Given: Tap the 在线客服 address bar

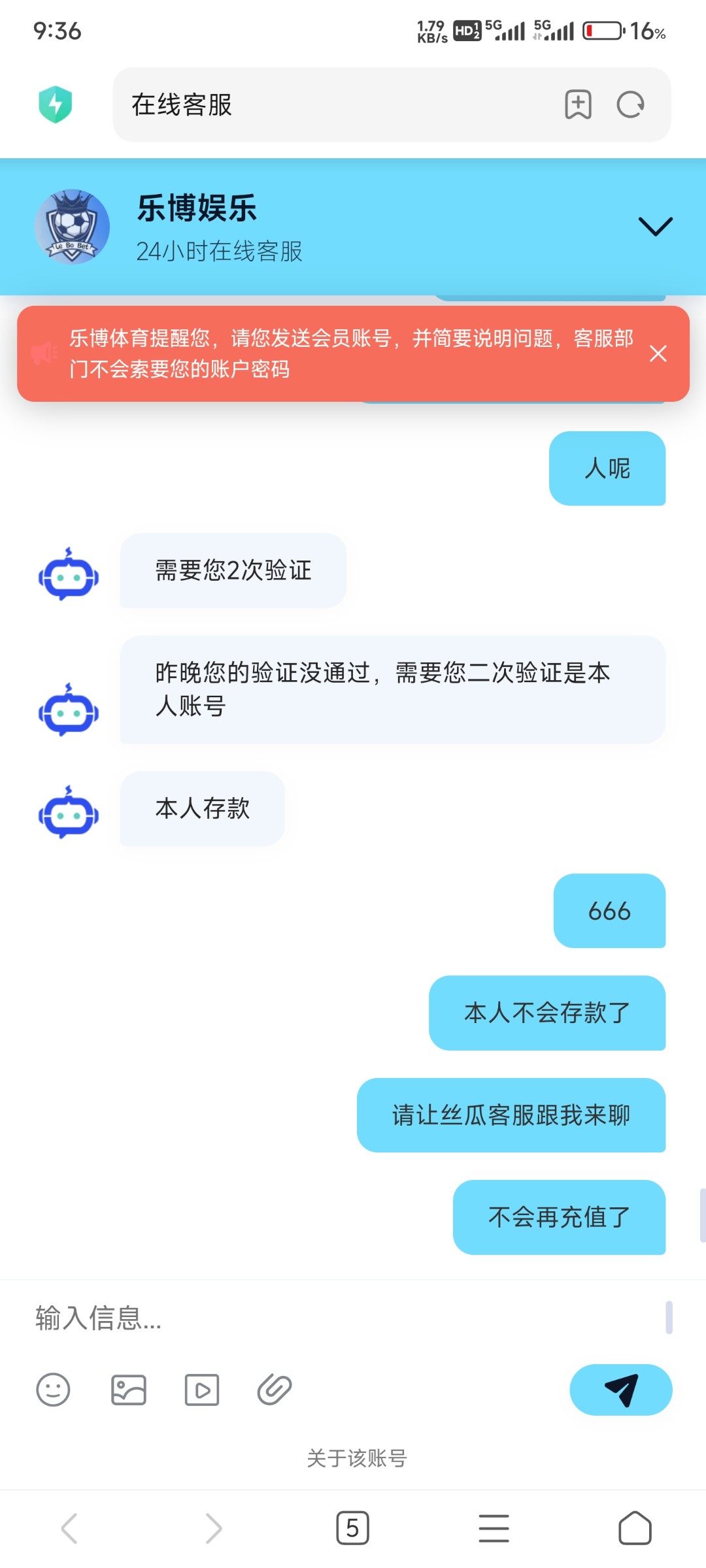Looking at the screenshot, I should [x=327, y=105].
